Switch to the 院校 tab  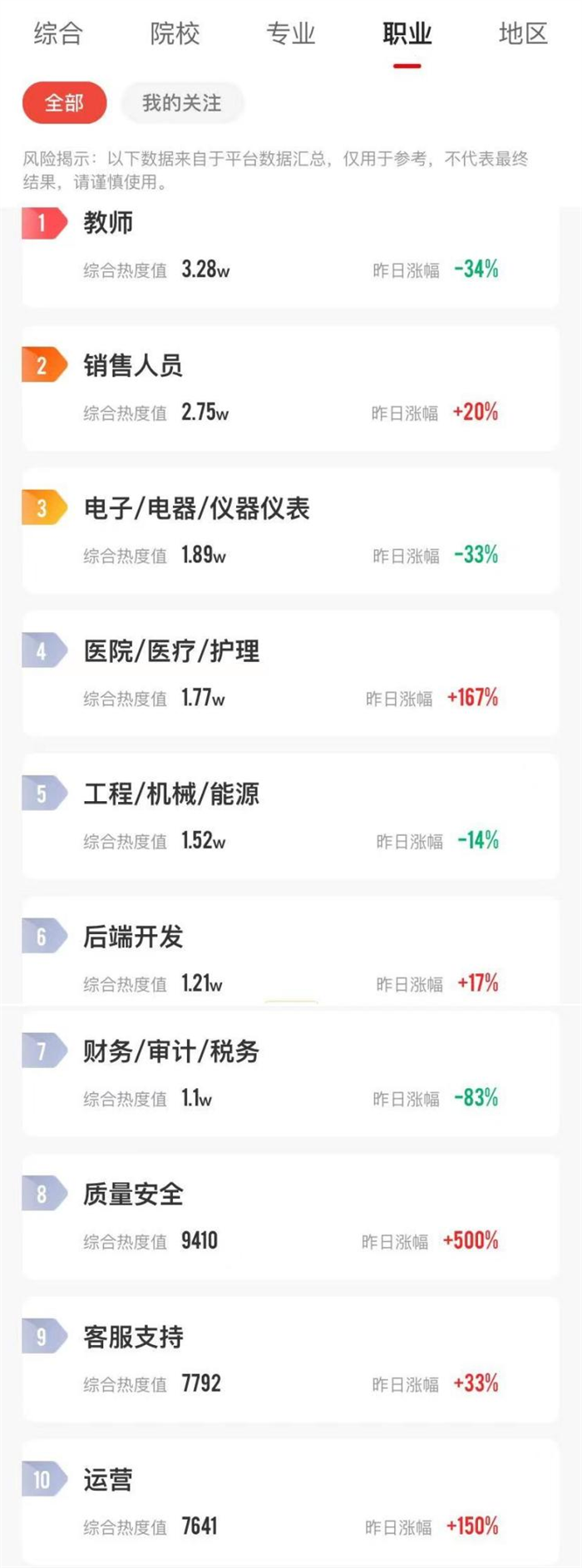coord(175,34)
